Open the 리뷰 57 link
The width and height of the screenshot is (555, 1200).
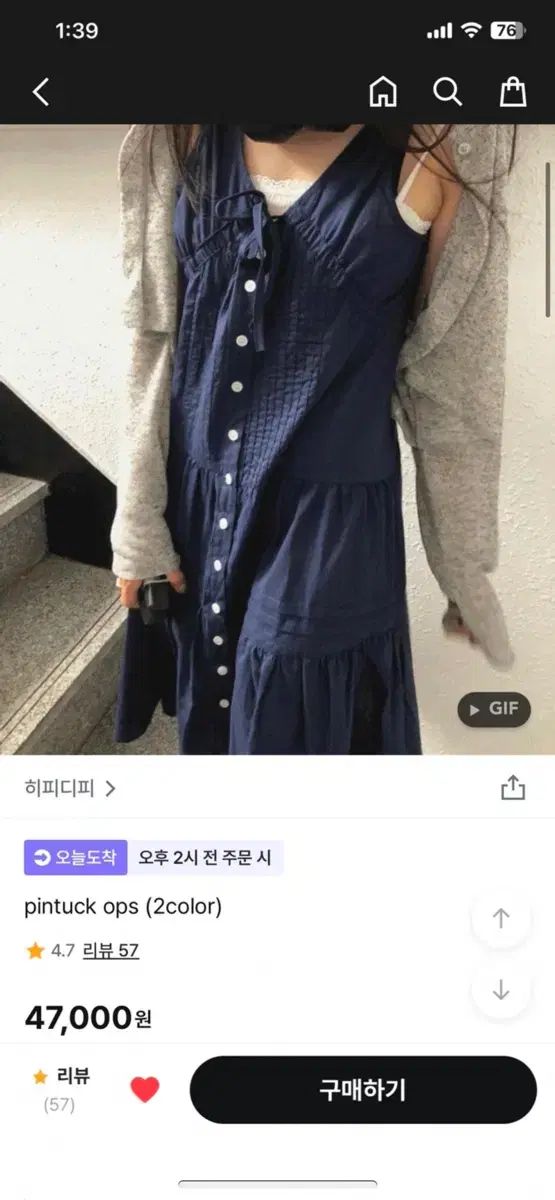pyautogui.click(x=111, y=950)
